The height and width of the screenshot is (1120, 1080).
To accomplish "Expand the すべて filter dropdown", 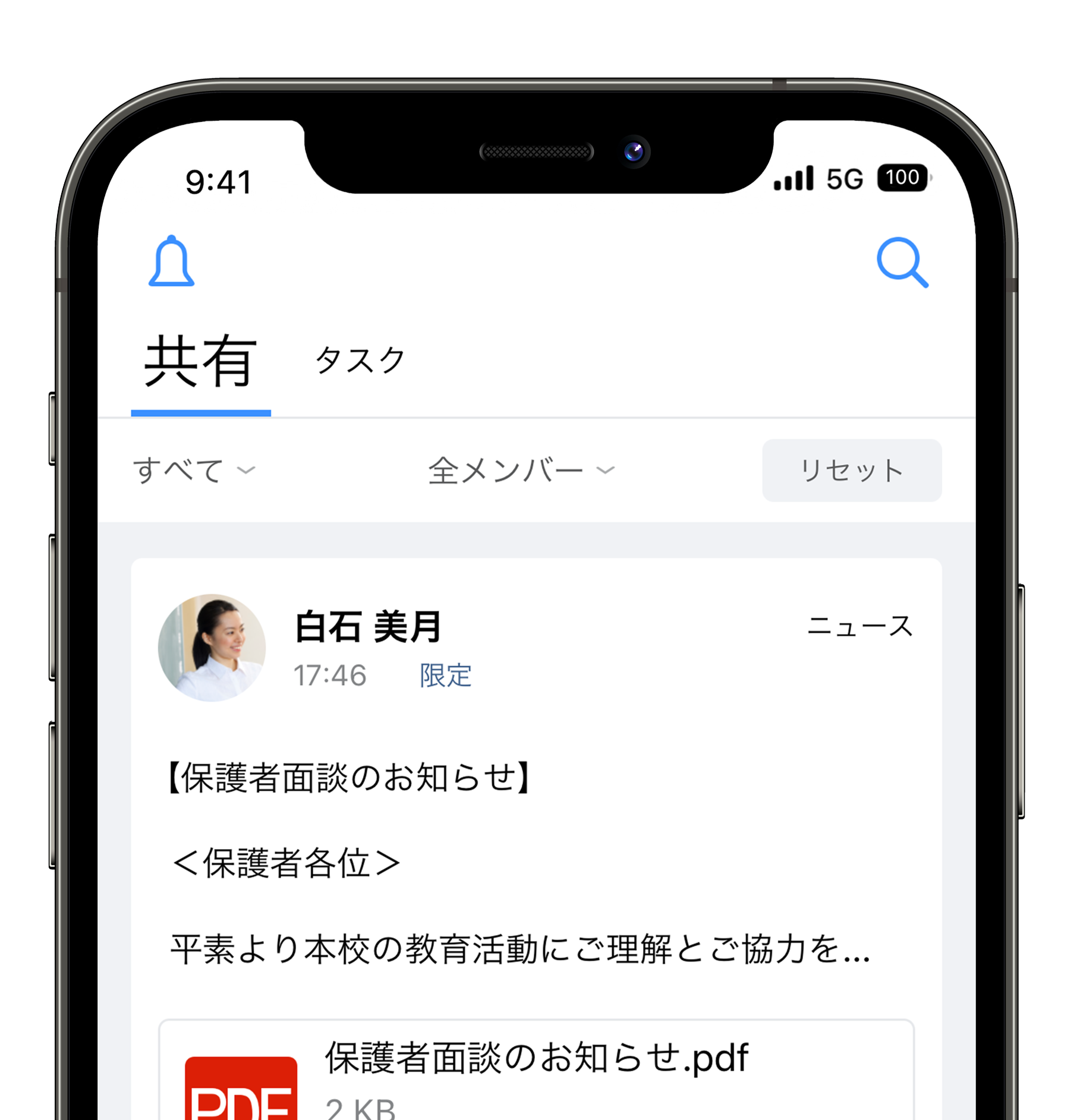I will (194, 471).
